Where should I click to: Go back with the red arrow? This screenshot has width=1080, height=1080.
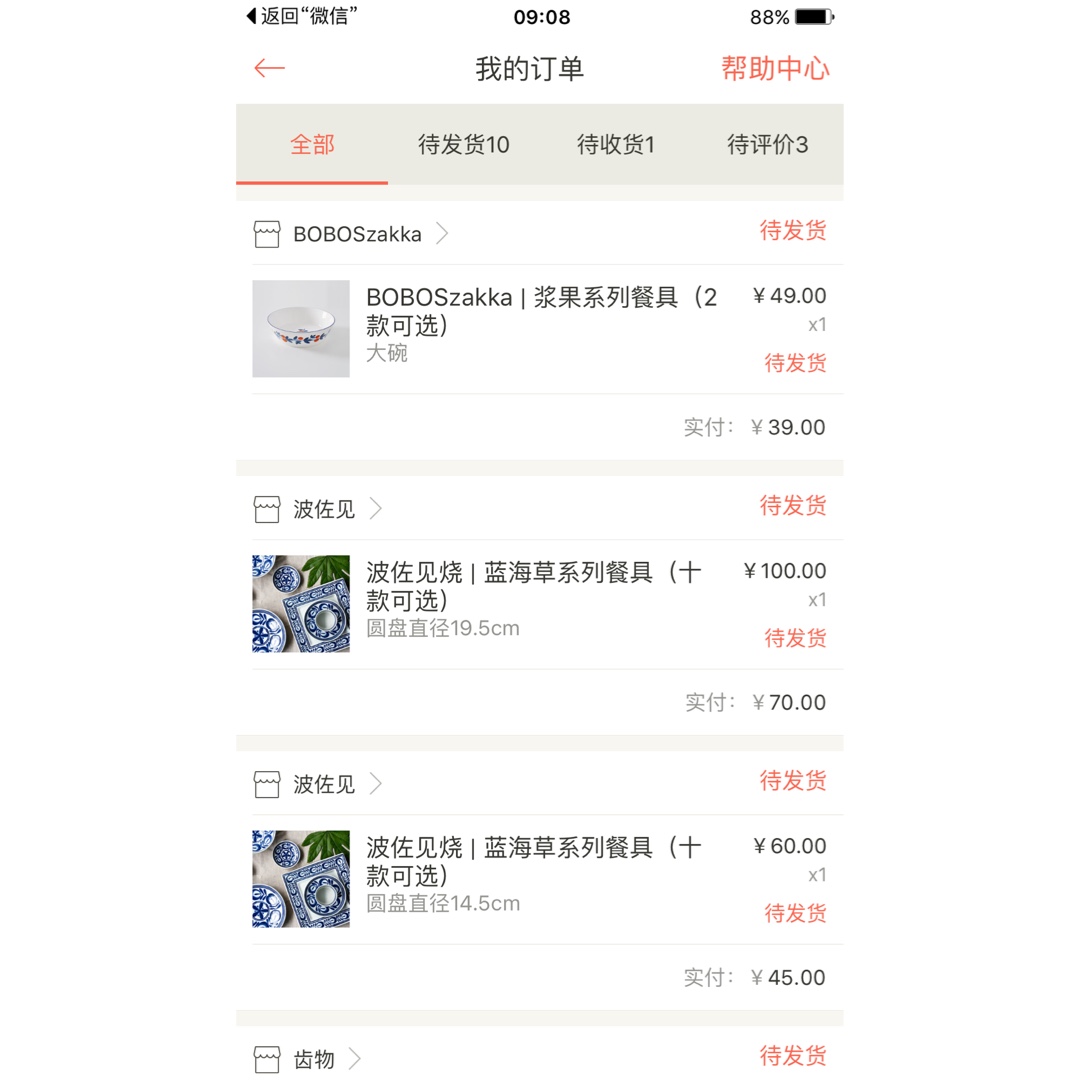click(x=270, y=68)
